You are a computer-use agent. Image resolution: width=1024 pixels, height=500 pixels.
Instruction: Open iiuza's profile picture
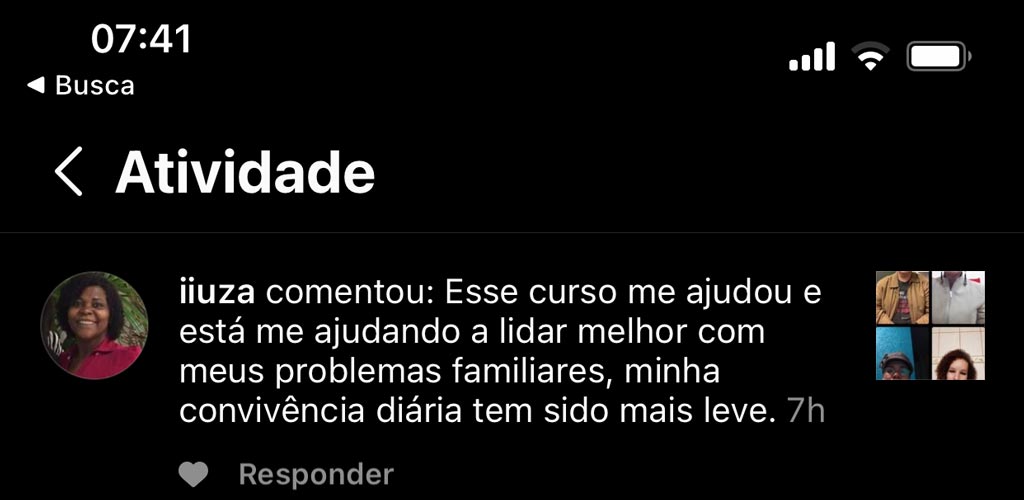pyautogui.click(x=94, y=326)
